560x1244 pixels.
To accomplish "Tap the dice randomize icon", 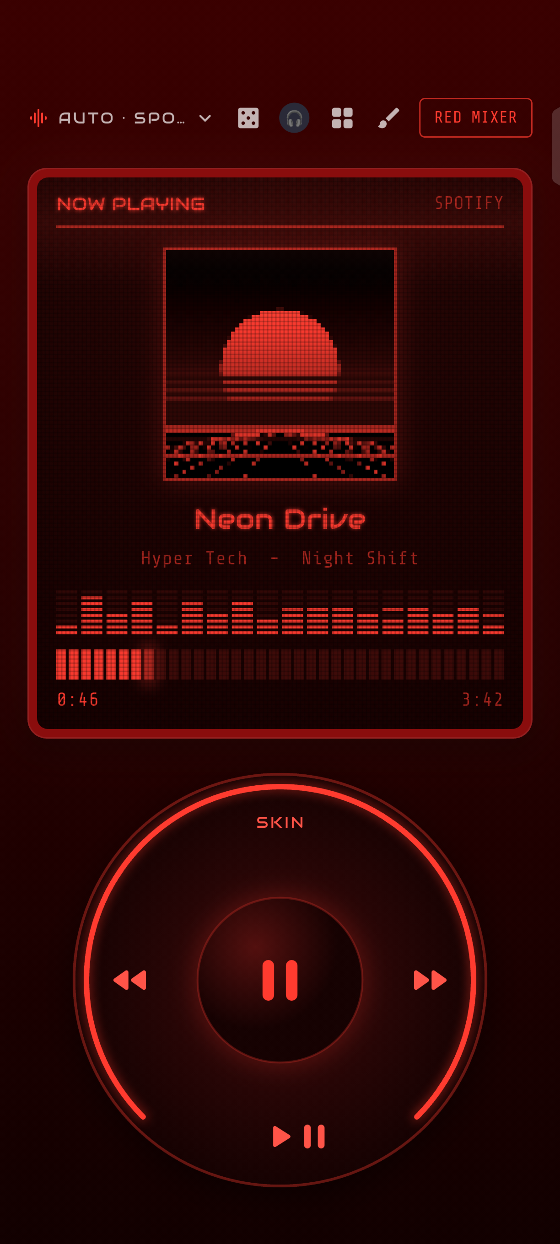I will tap(248, 118).
